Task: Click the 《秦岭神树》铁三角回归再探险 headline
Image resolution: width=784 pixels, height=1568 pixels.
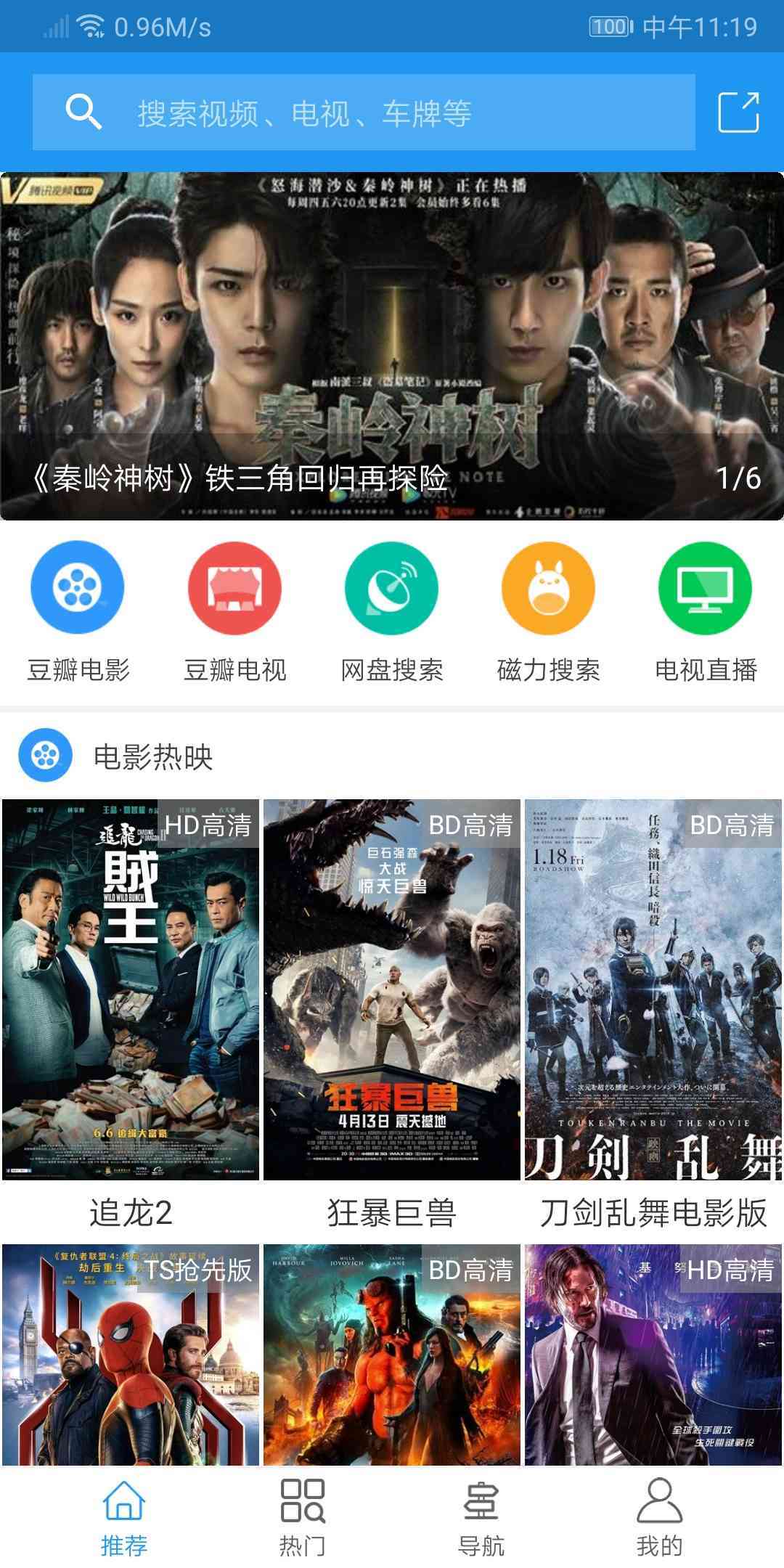Action: [x=240, y=478]
